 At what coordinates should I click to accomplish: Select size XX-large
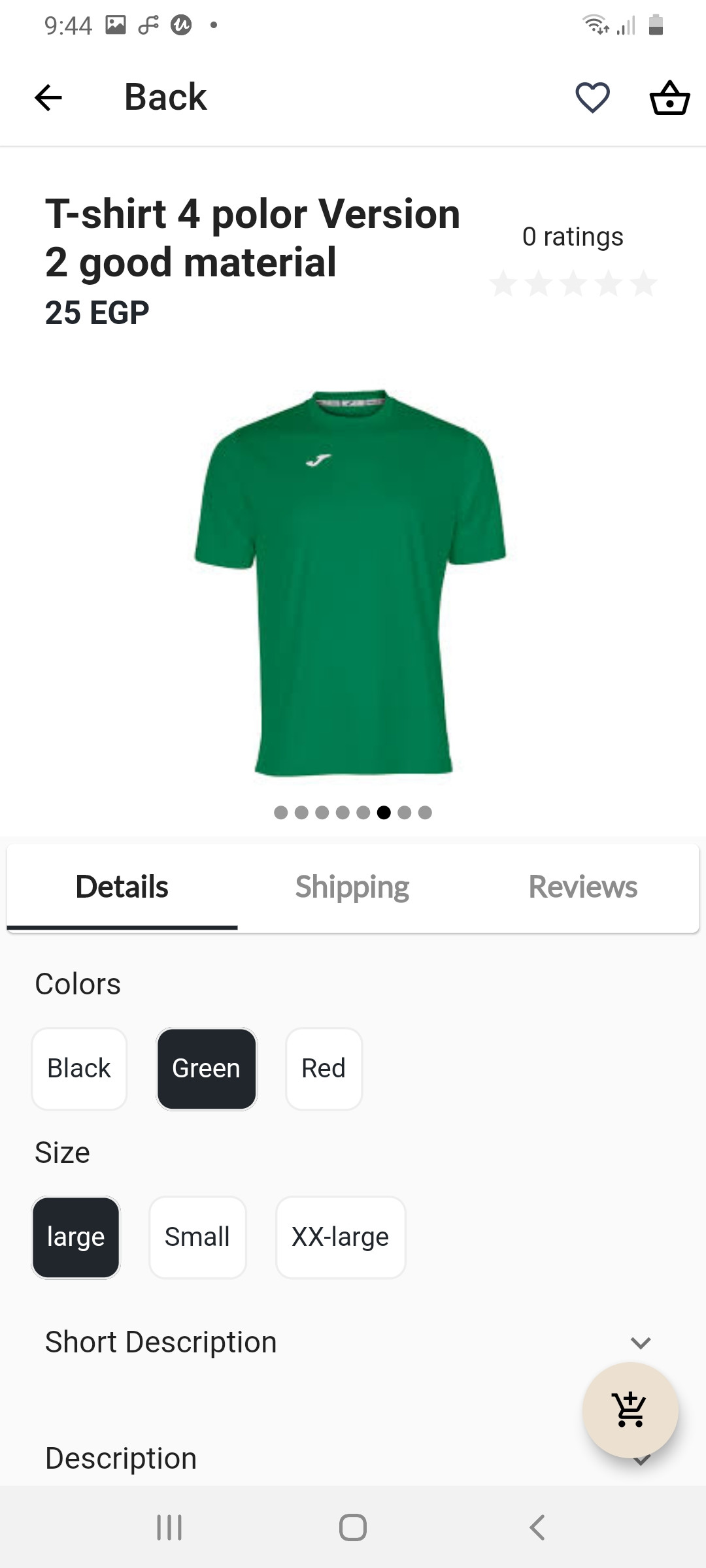341,1237
